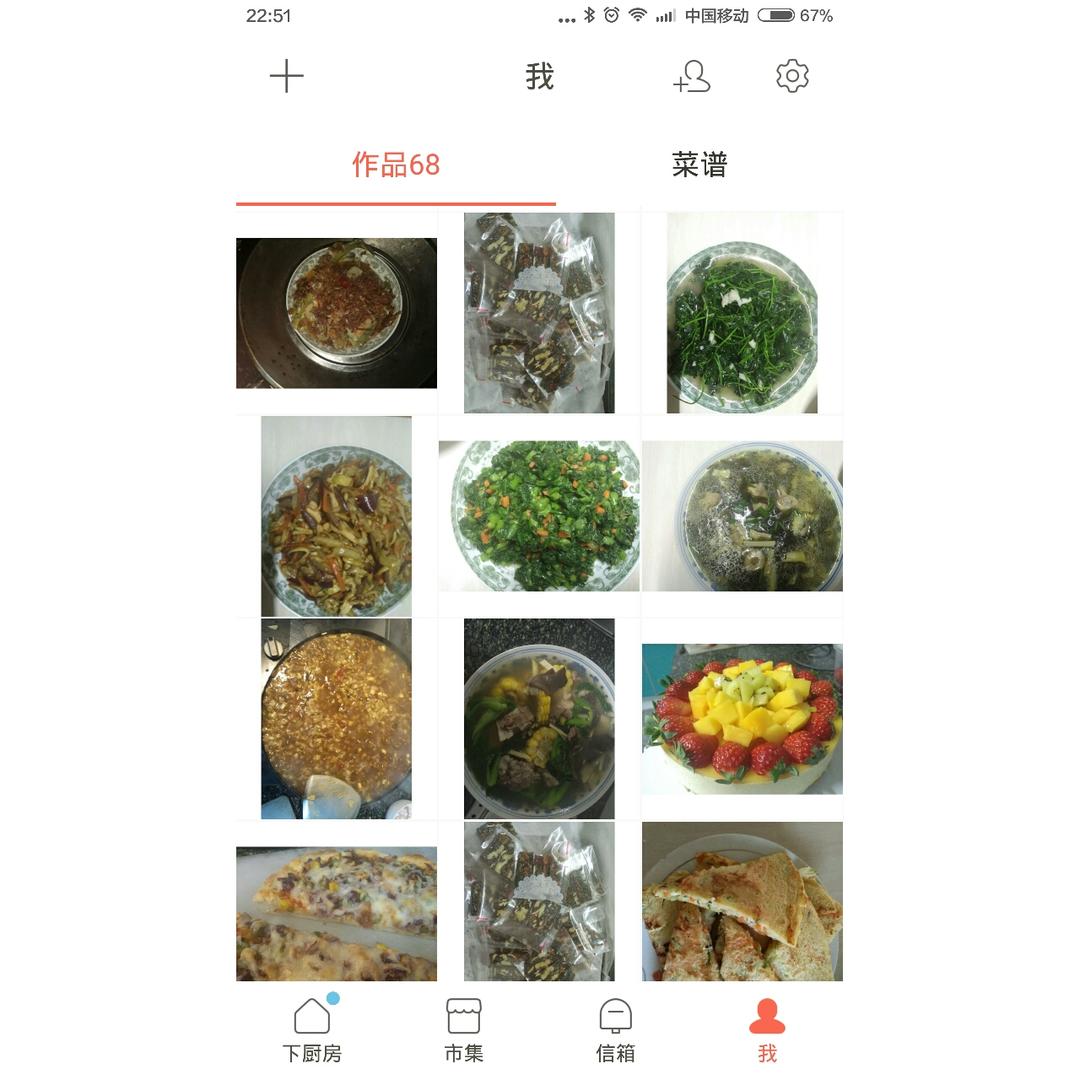Open the add friend icon
The height and width of the screenshot is (1080, 1080).
[x=691, y=76]
